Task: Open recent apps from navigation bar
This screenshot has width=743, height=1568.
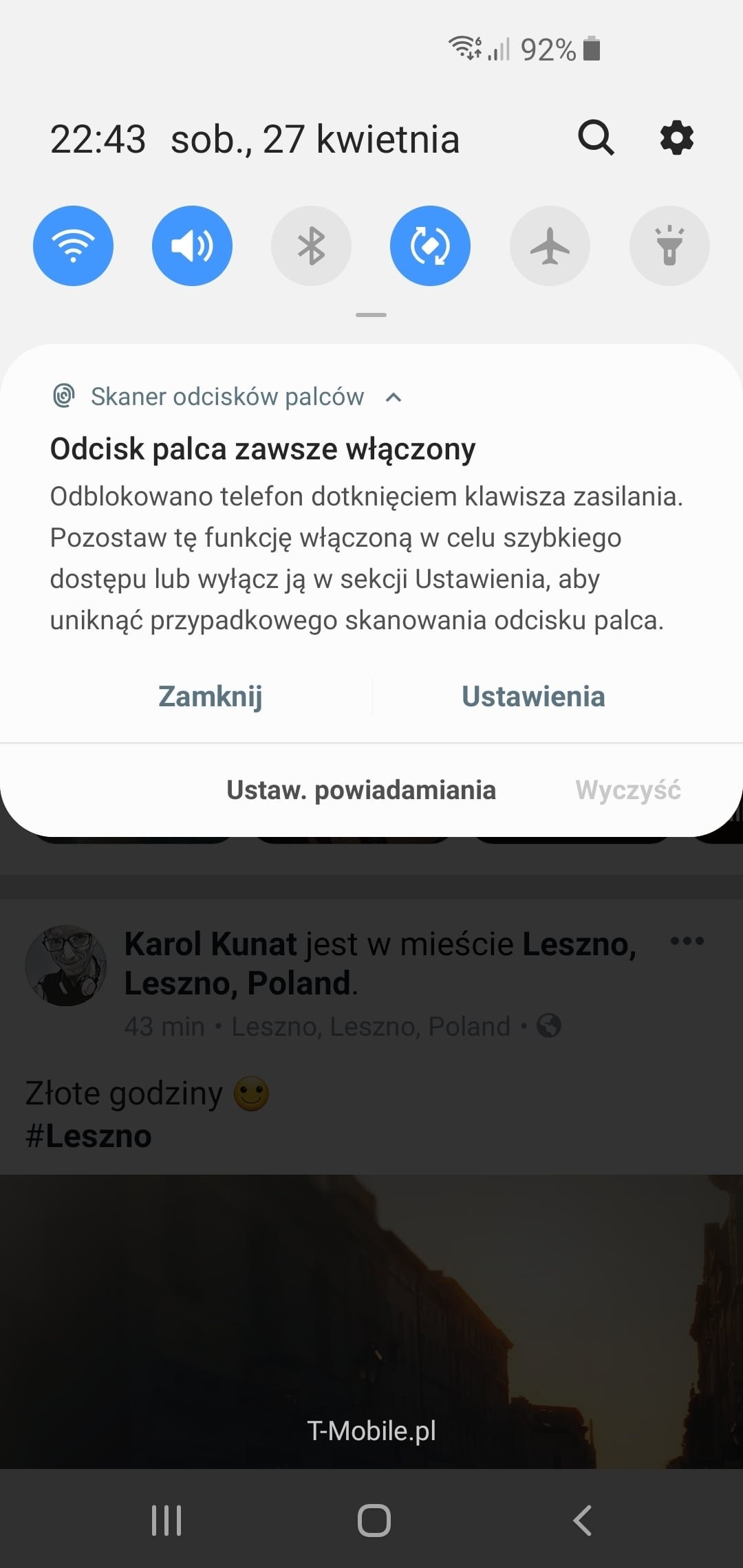Action: pos(166,1521)
